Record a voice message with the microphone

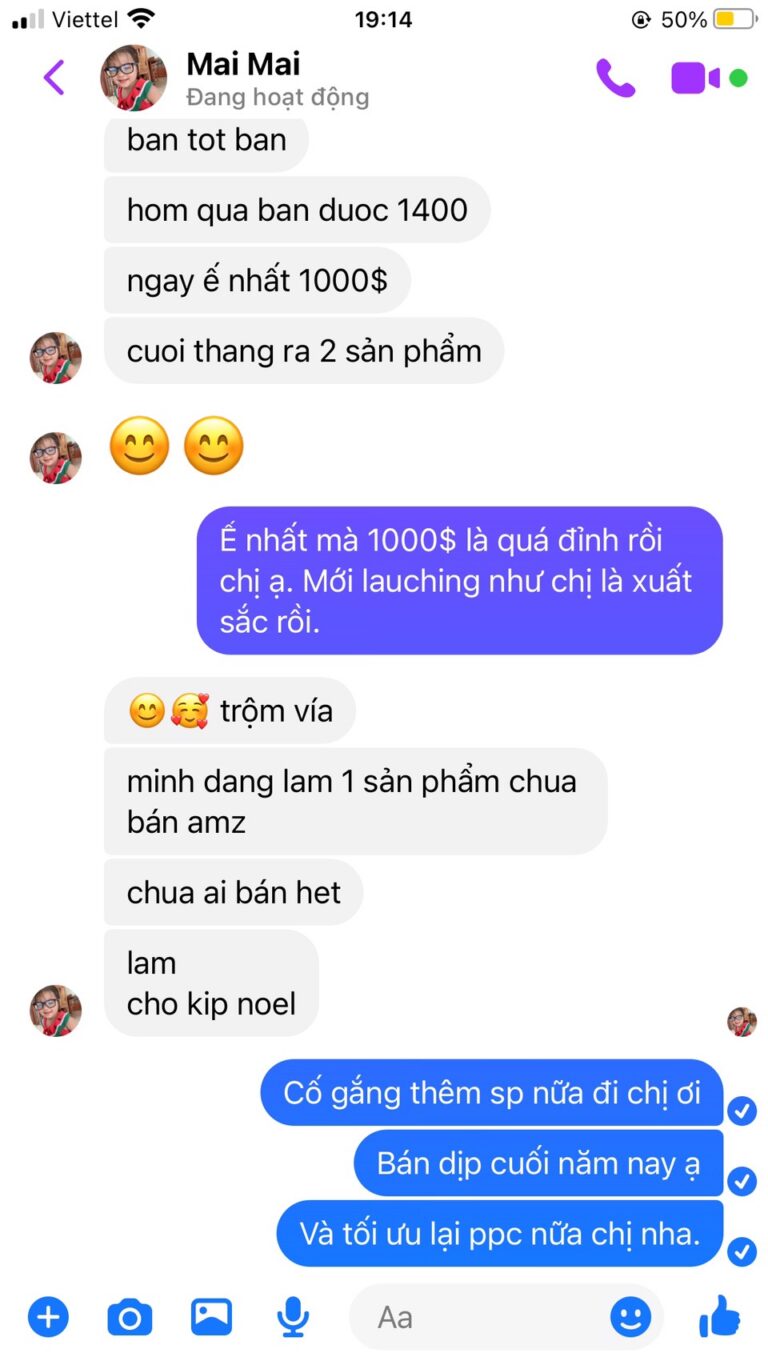[293, 1317]
